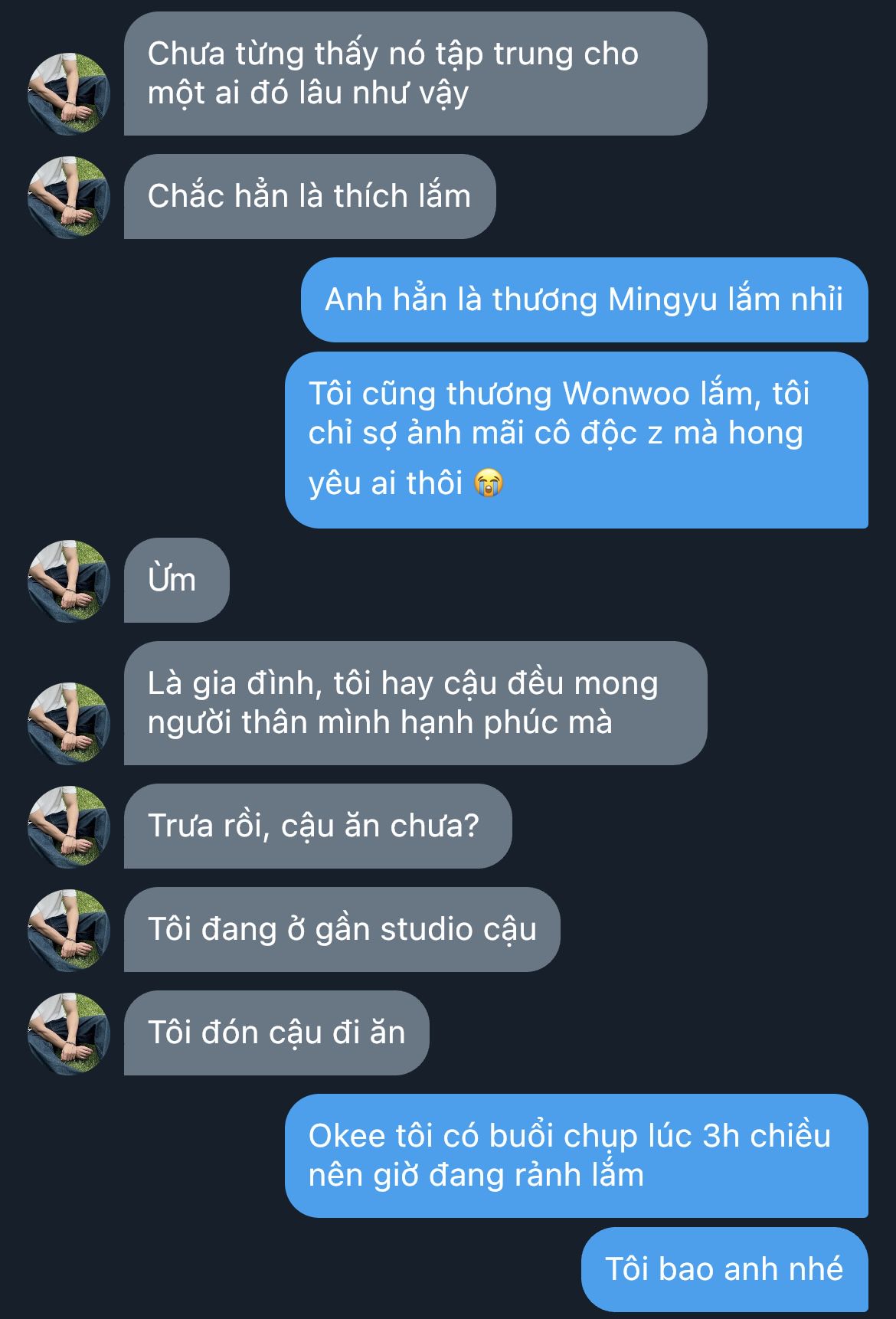Open sender's avatar beside "Chắc hẳn là thích lắm"
The image size is (896, 1319).
69,198
